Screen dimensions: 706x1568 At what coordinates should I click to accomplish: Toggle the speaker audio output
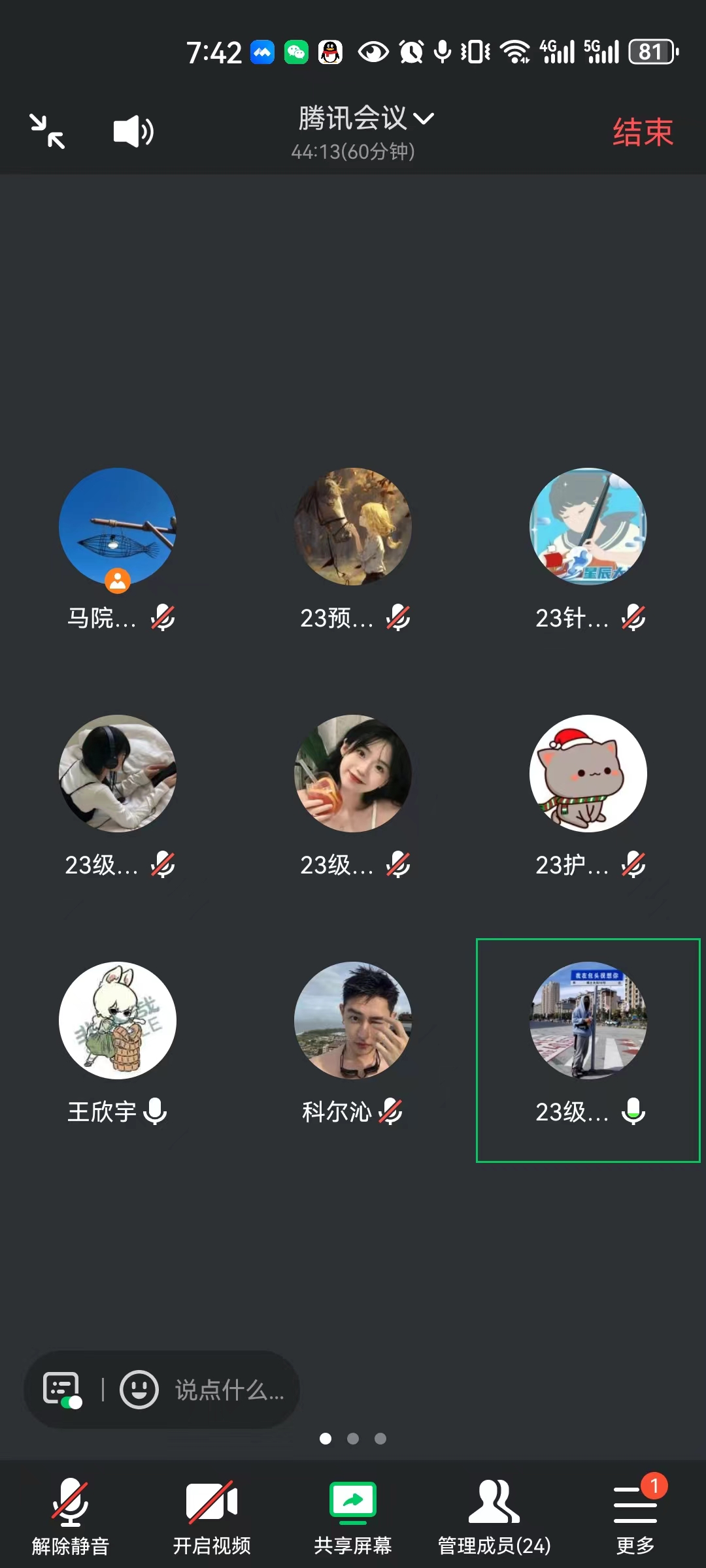click(x=133, y=131)
